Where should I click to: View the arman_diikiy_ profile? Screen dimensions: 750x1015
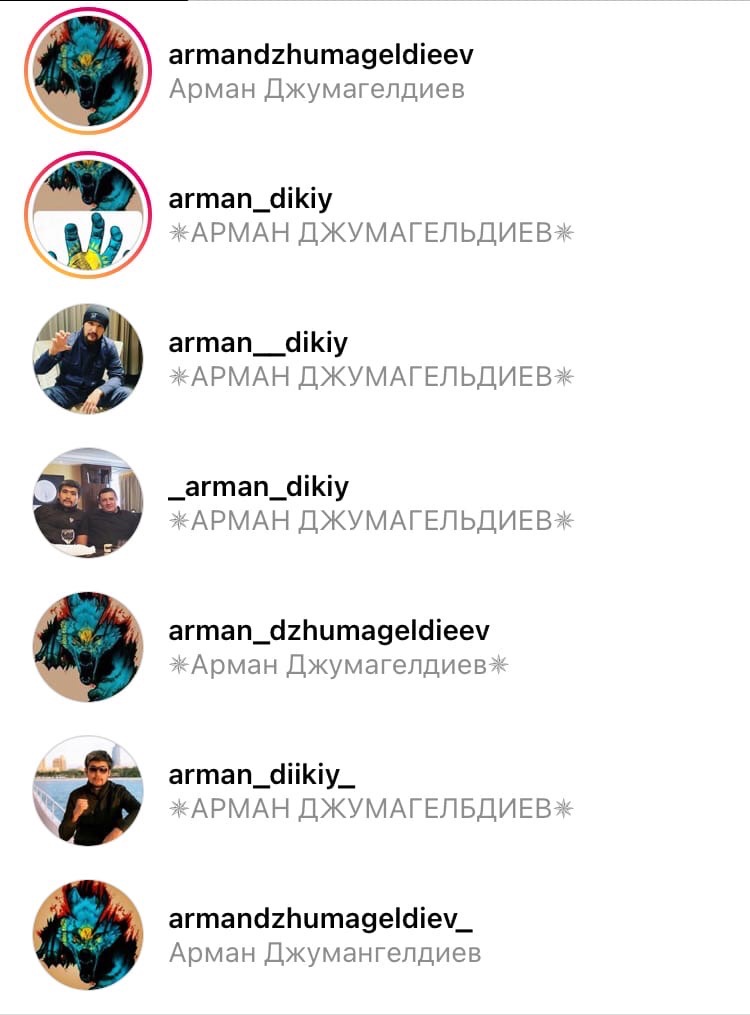262,775
